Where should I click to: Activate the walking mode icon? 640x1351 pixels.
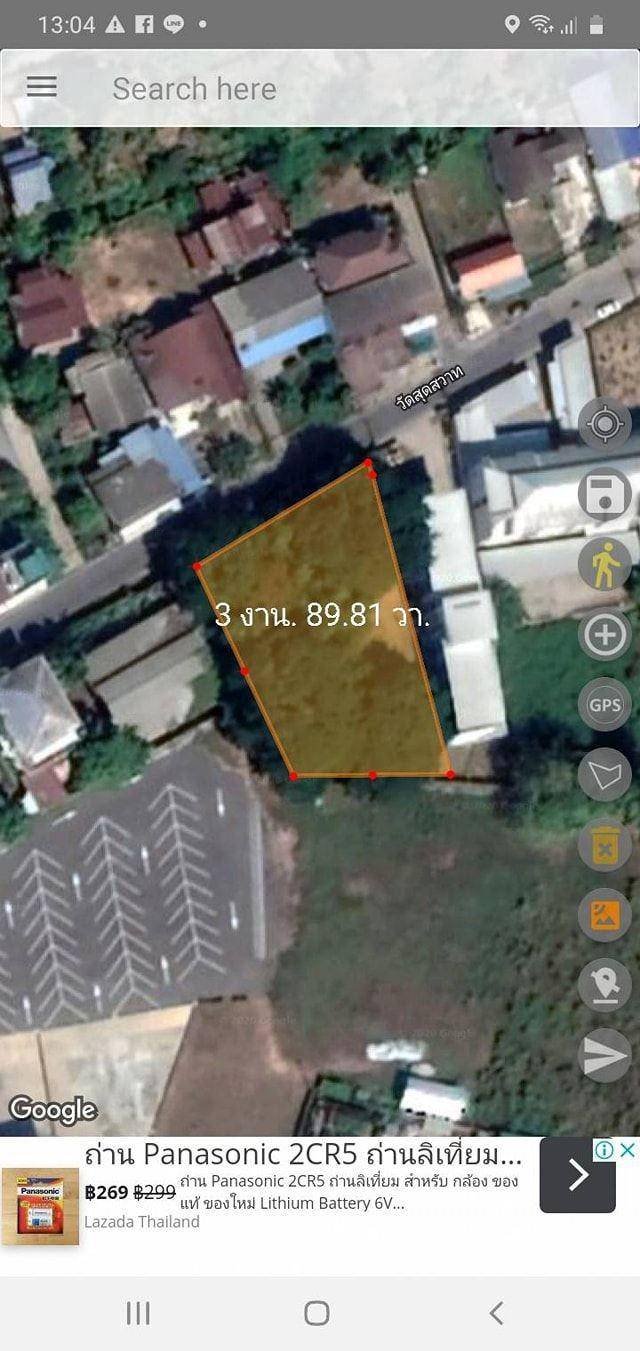tap(605, 564)
